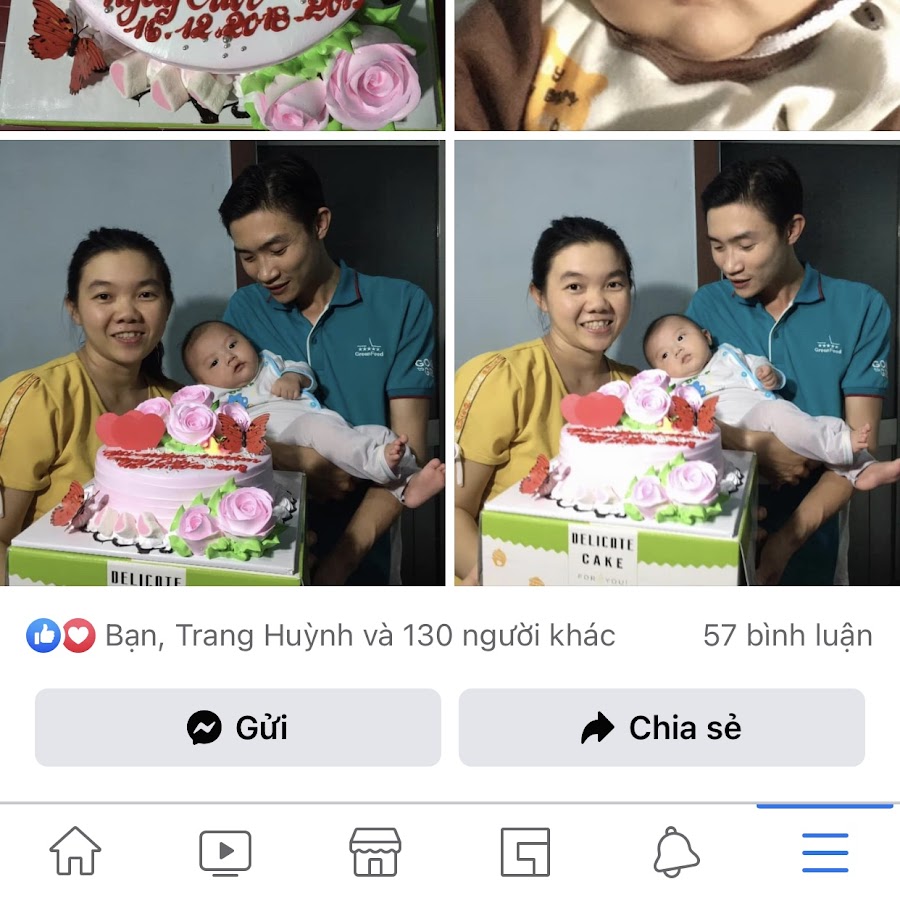This screenshot has height=900, width=900.
Task: Open the hamburger menu tab
Action: pos(825,852)
